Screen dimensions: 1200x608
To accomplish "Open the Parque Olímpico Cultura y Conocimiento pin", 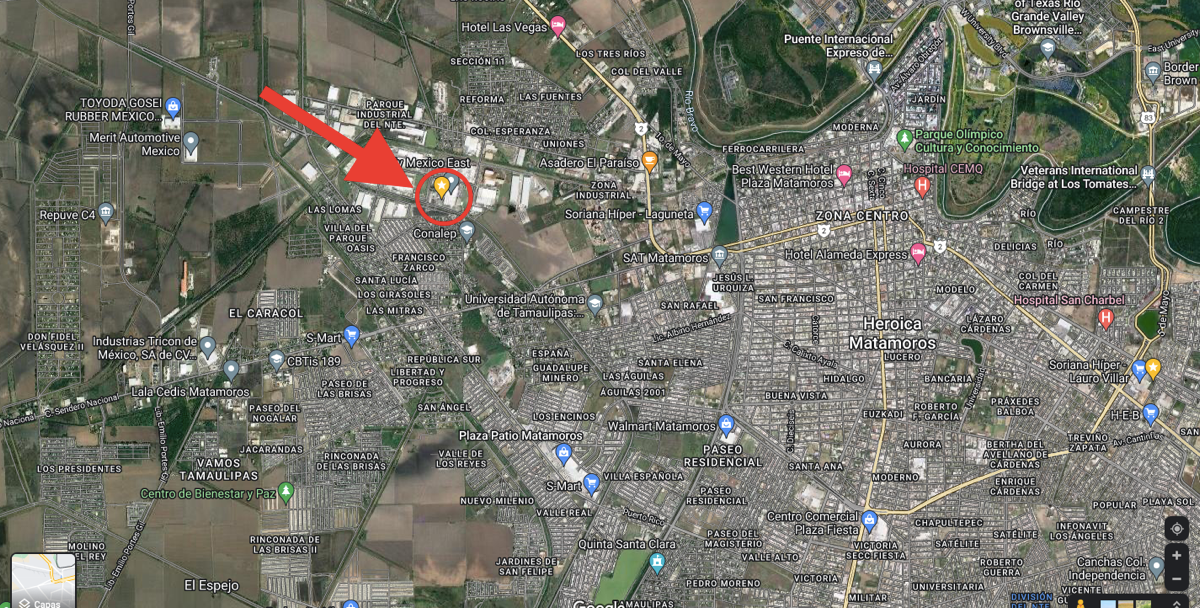I will [x=905, y=138].
